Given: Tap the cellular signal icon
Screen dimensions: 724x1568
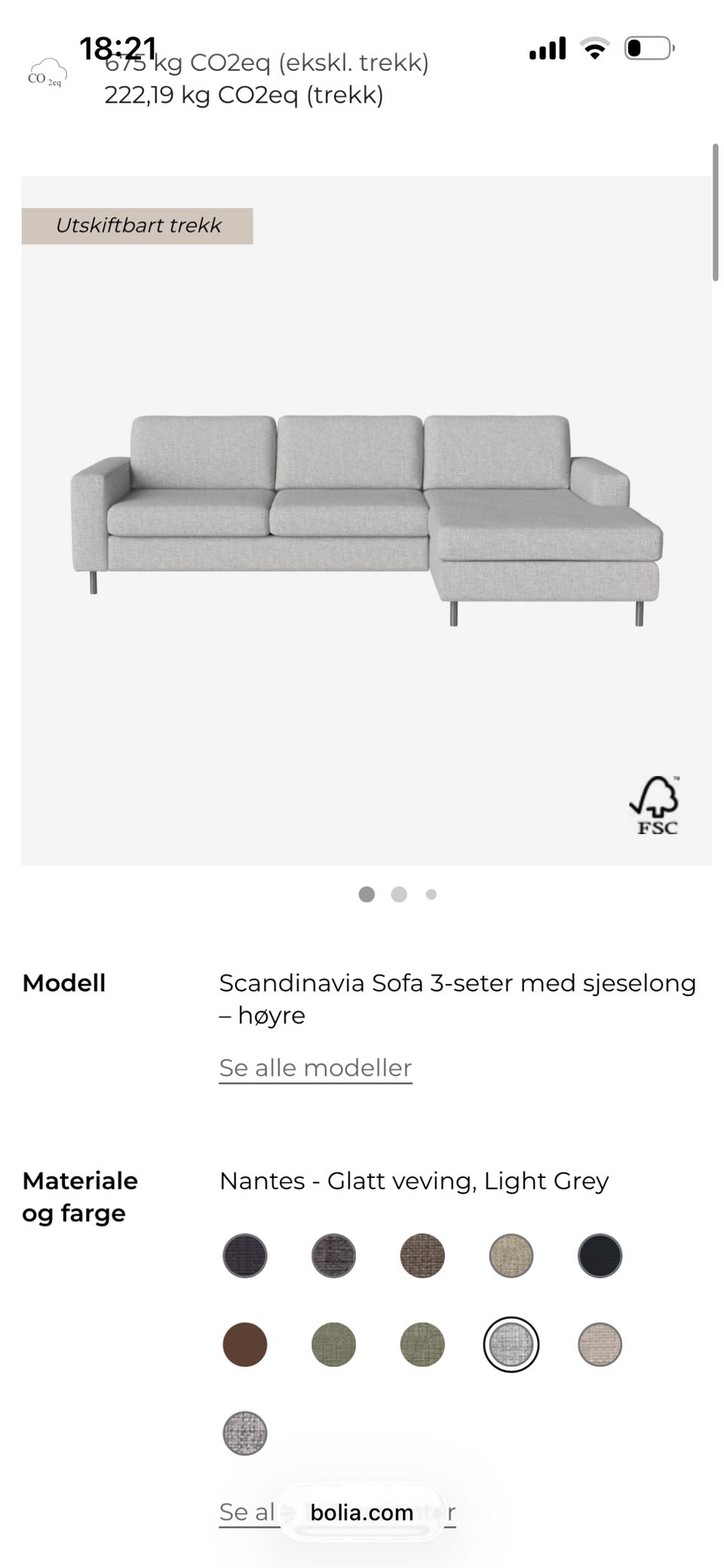Looking at the screenshot, I should 546,48.
